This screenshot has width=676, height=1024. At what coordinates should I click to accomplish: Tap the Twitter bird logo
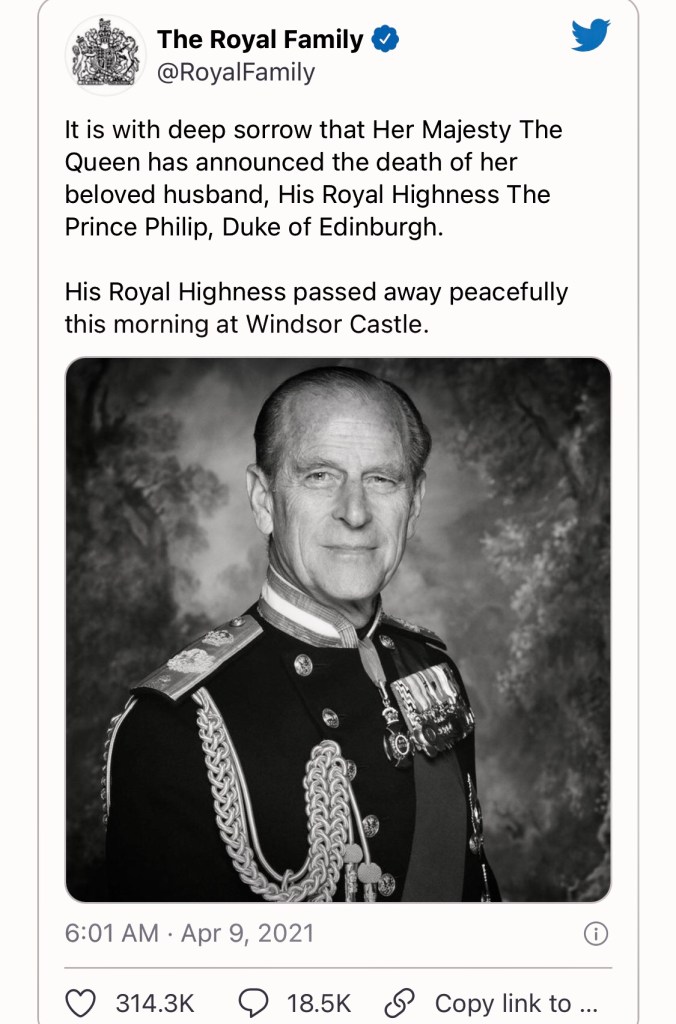click(590, 36)
